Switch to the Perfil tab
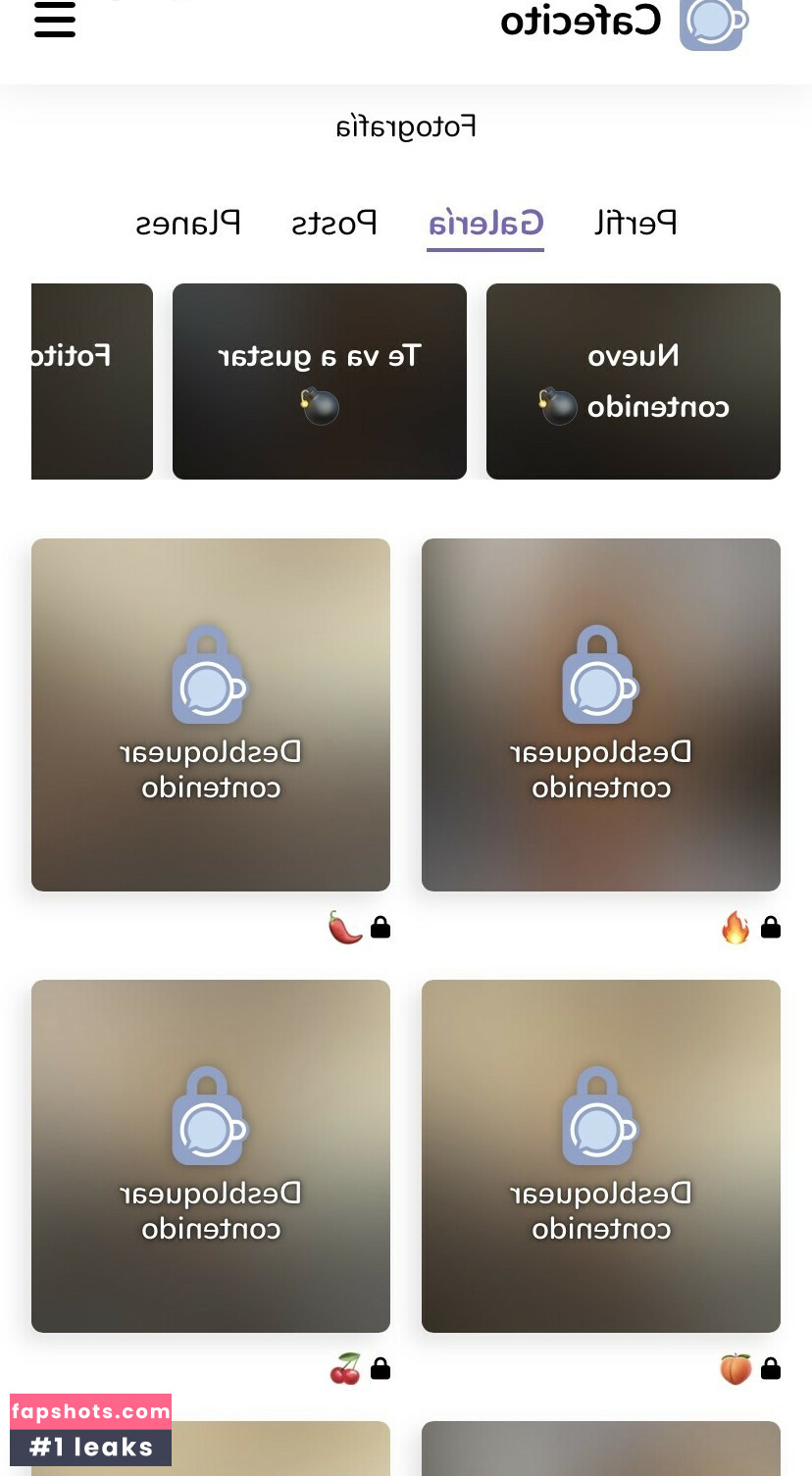 click(x=635, y=224)
